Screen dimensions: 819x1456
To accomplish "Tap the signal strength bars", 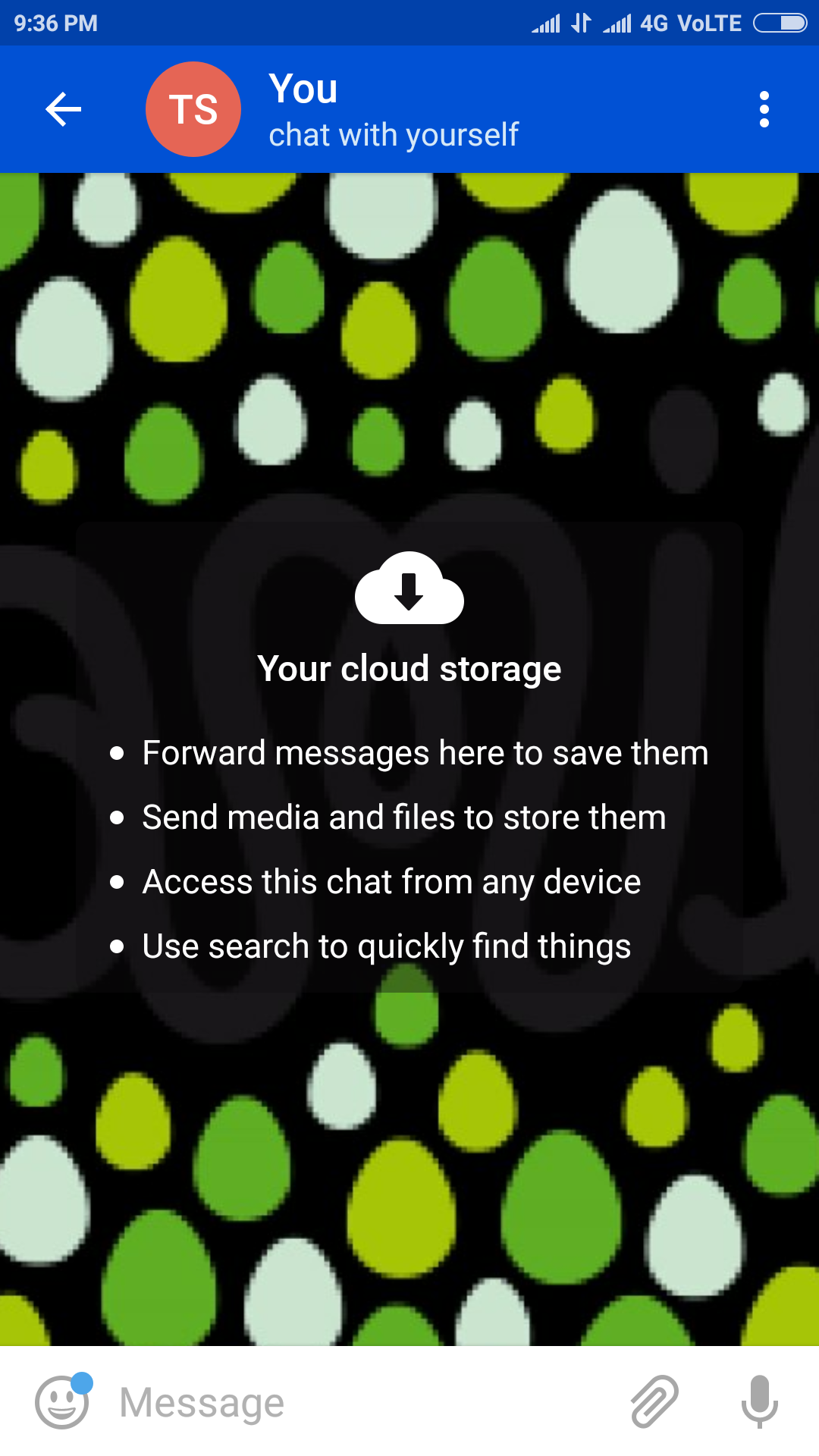I will coord(544,23).
